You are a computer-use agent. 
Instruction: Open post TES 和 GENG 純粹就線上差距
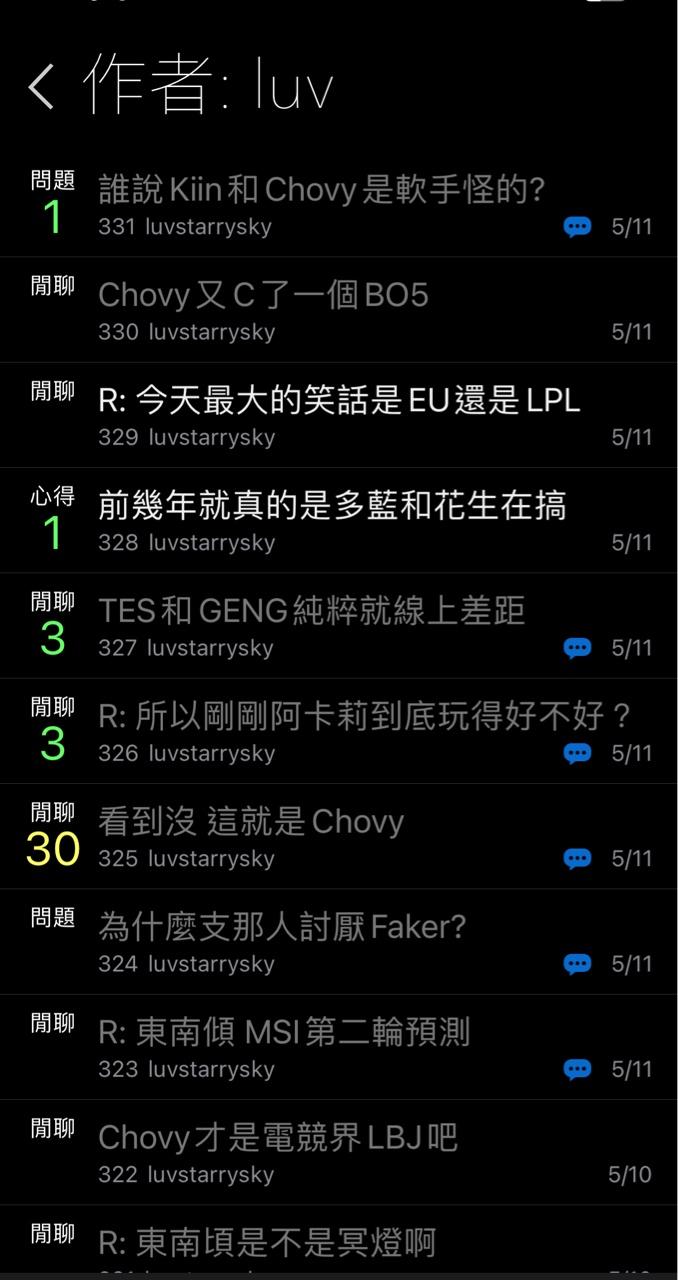coord(311,611)
